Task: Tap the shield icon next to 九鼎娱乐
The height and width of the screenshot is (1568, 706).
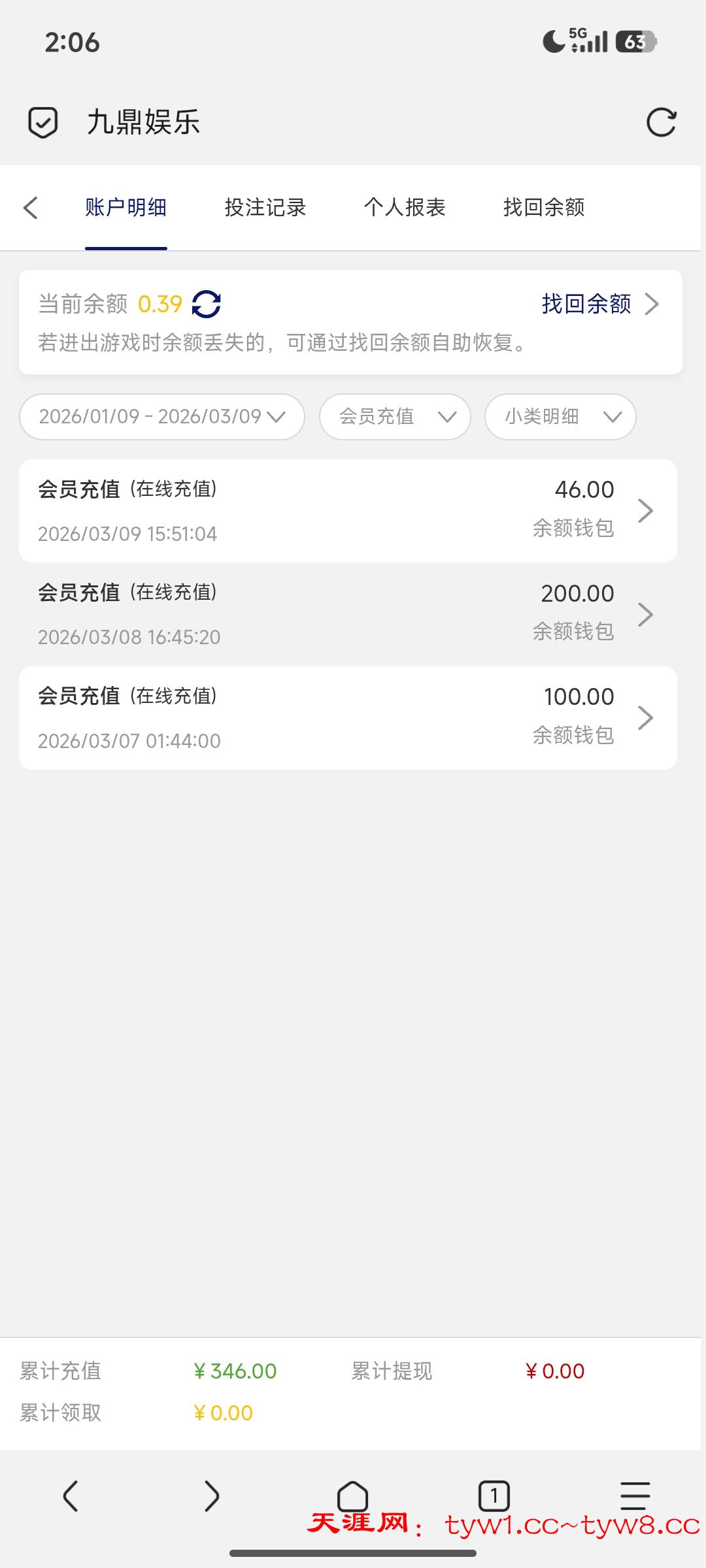Action: point(43,122)
